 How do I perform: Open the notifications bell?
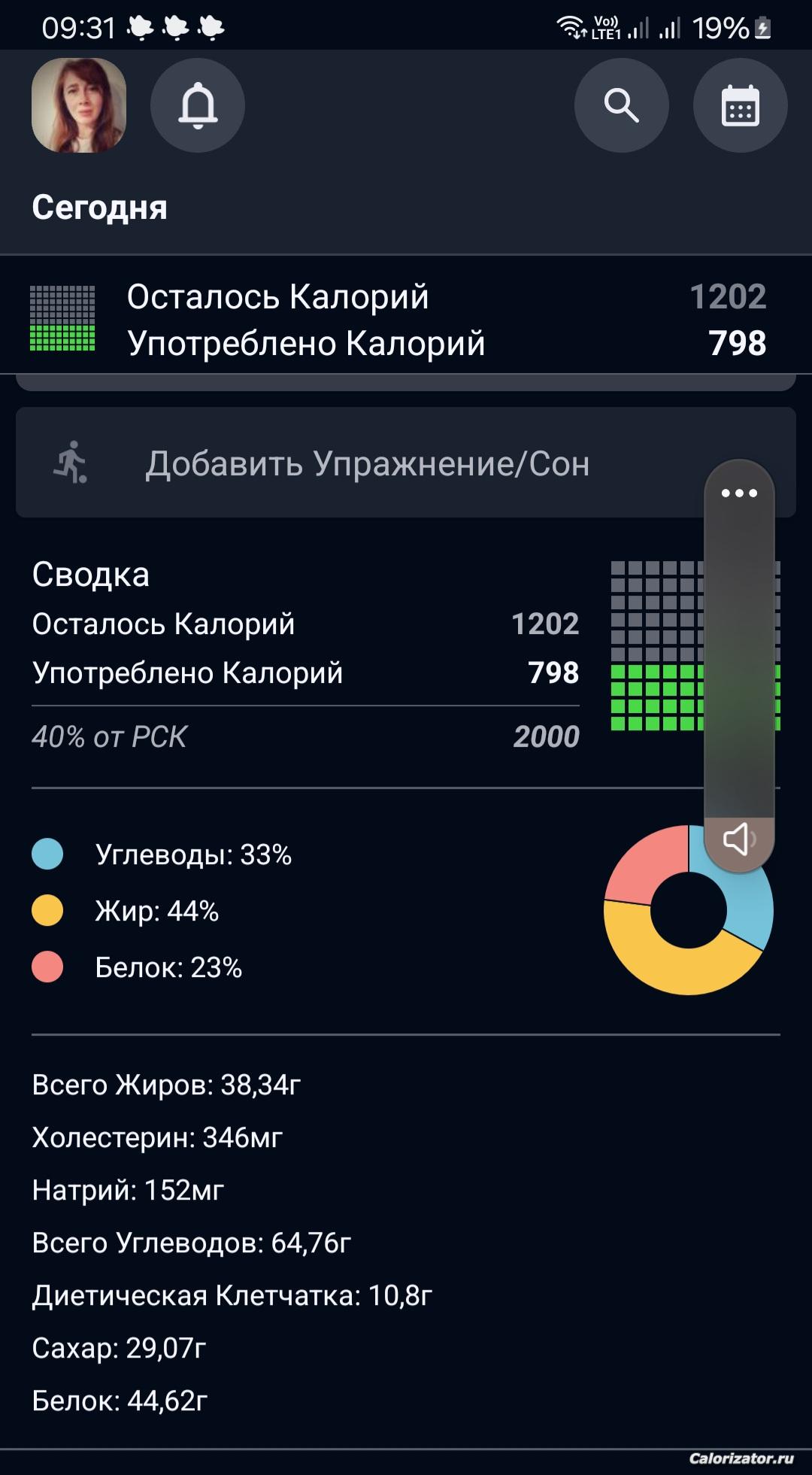198,105
